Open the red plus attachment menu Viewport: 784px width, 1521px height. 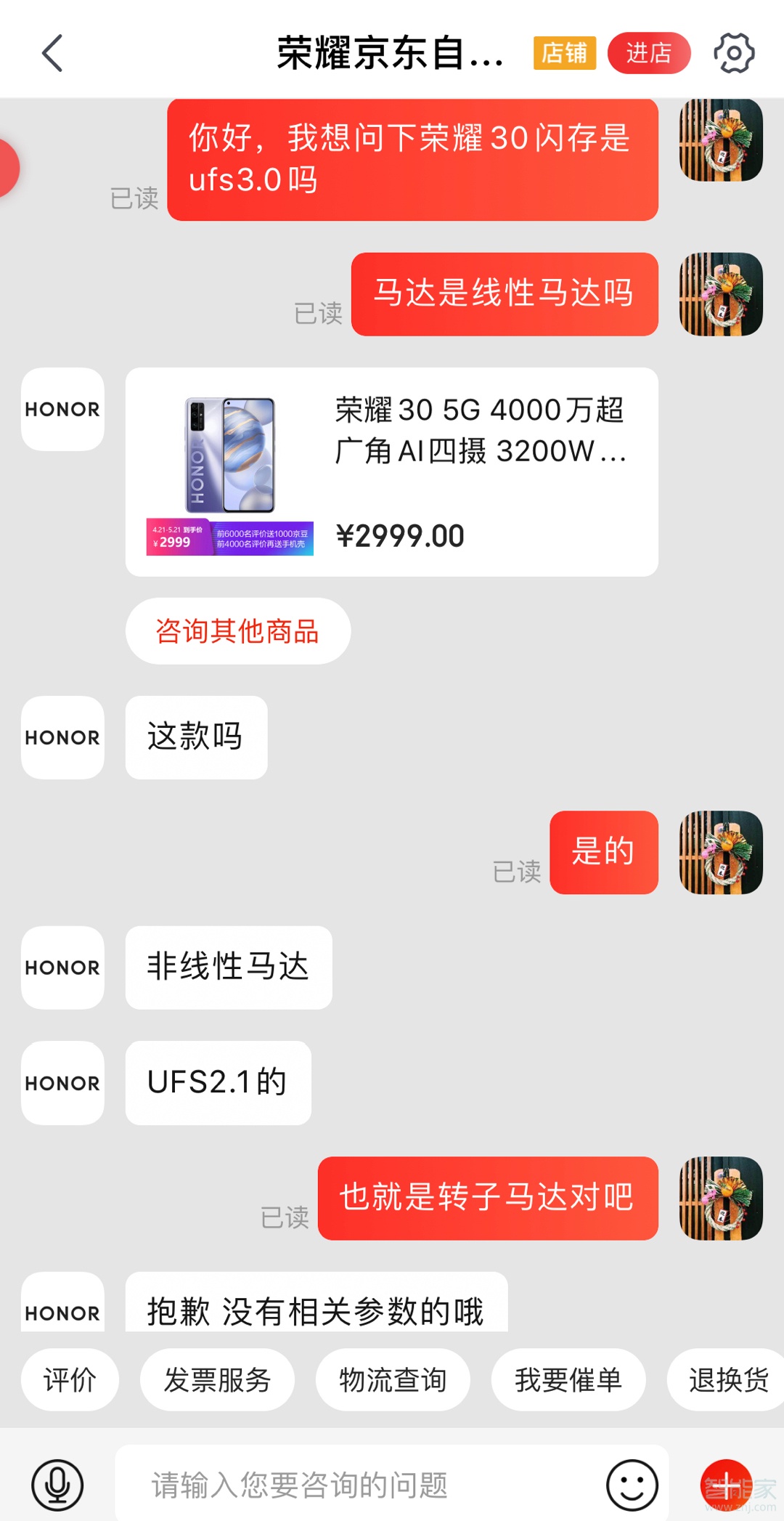coord(726,1485)
